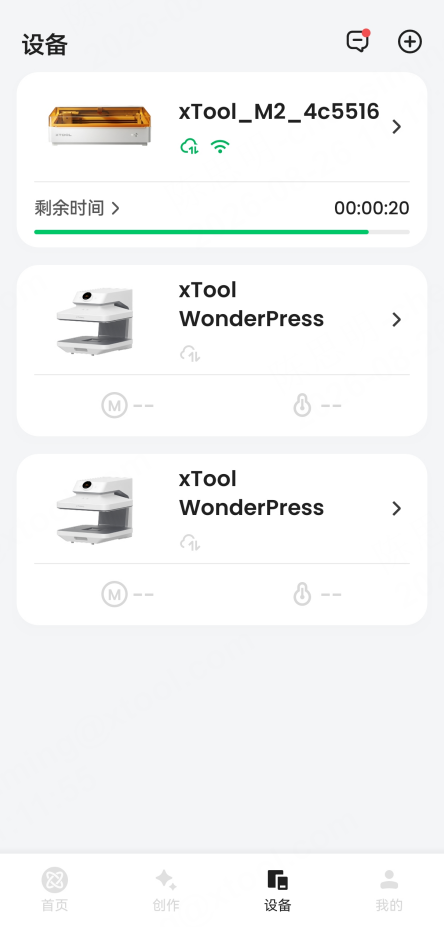Select the 设备 devices tab

tap(277, 889)
